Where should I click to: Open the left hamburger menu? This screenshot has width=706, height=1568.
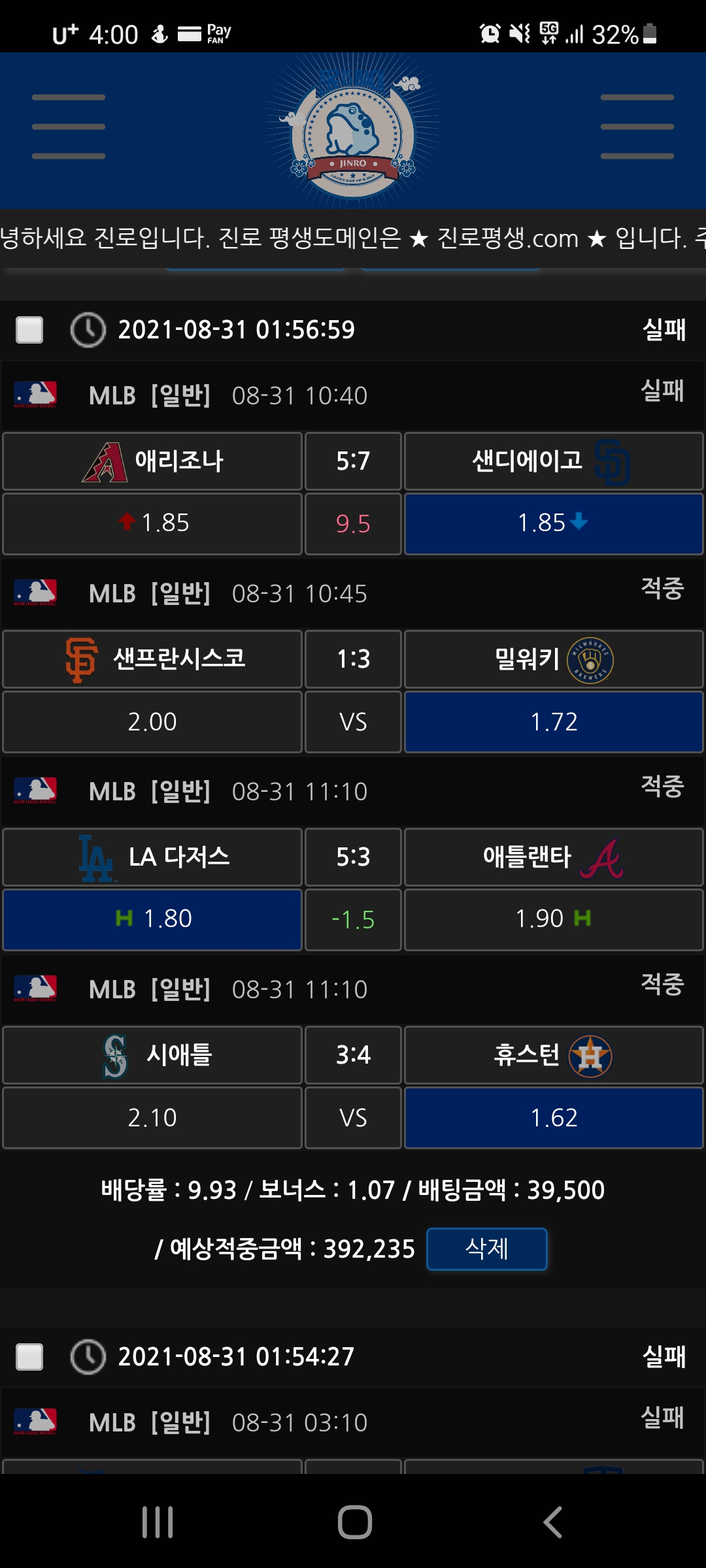[x=69, y=127]
